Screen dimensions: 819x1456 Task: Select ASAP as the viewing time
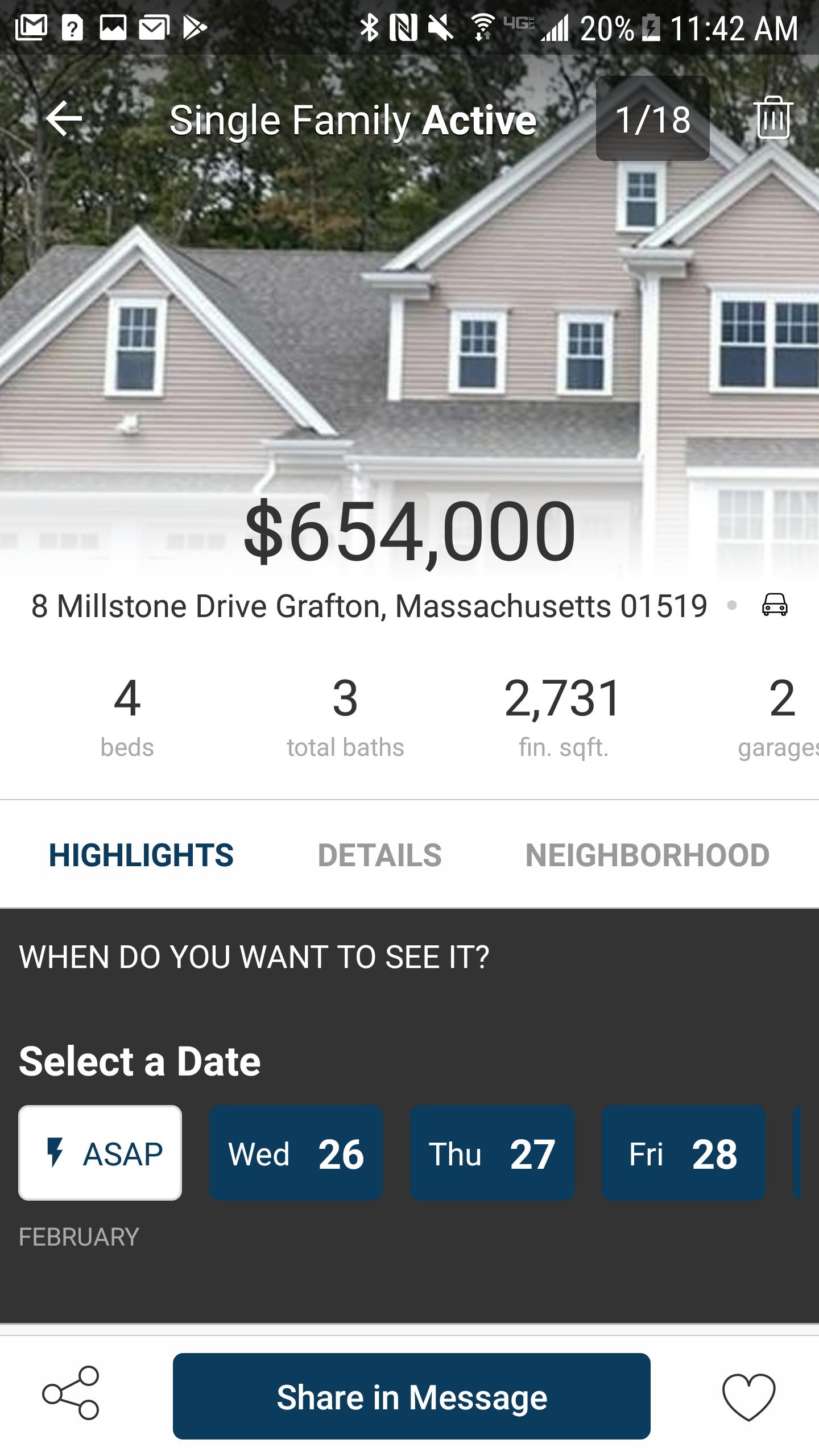pos(100,1155)
